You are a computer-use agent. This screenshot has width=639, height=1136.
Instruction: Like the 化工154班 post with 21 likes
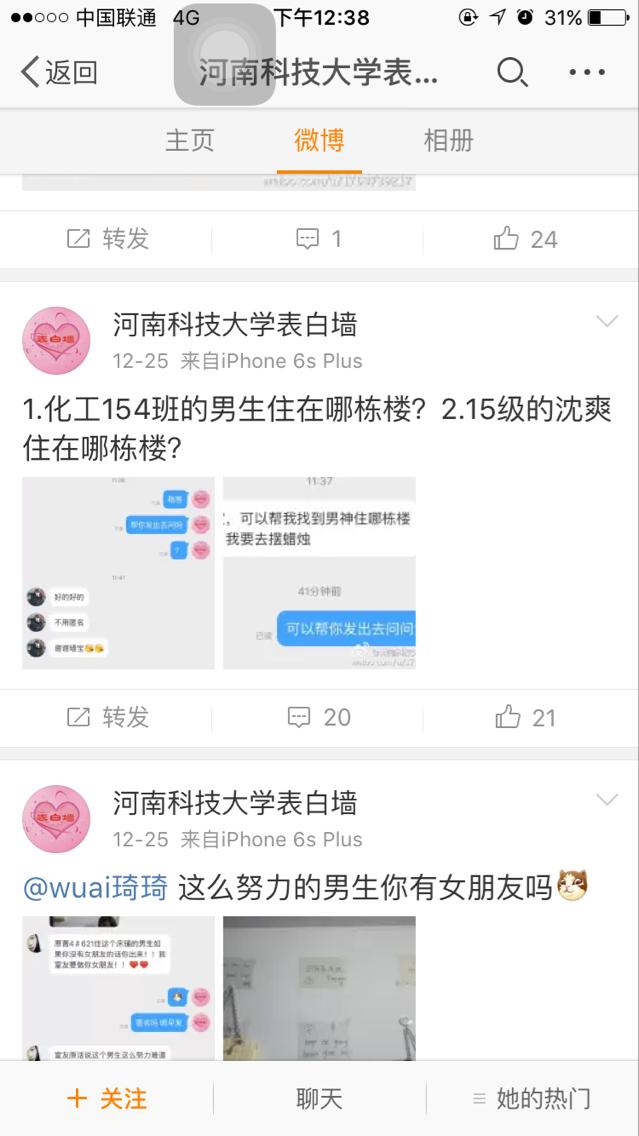coord(526,717)
